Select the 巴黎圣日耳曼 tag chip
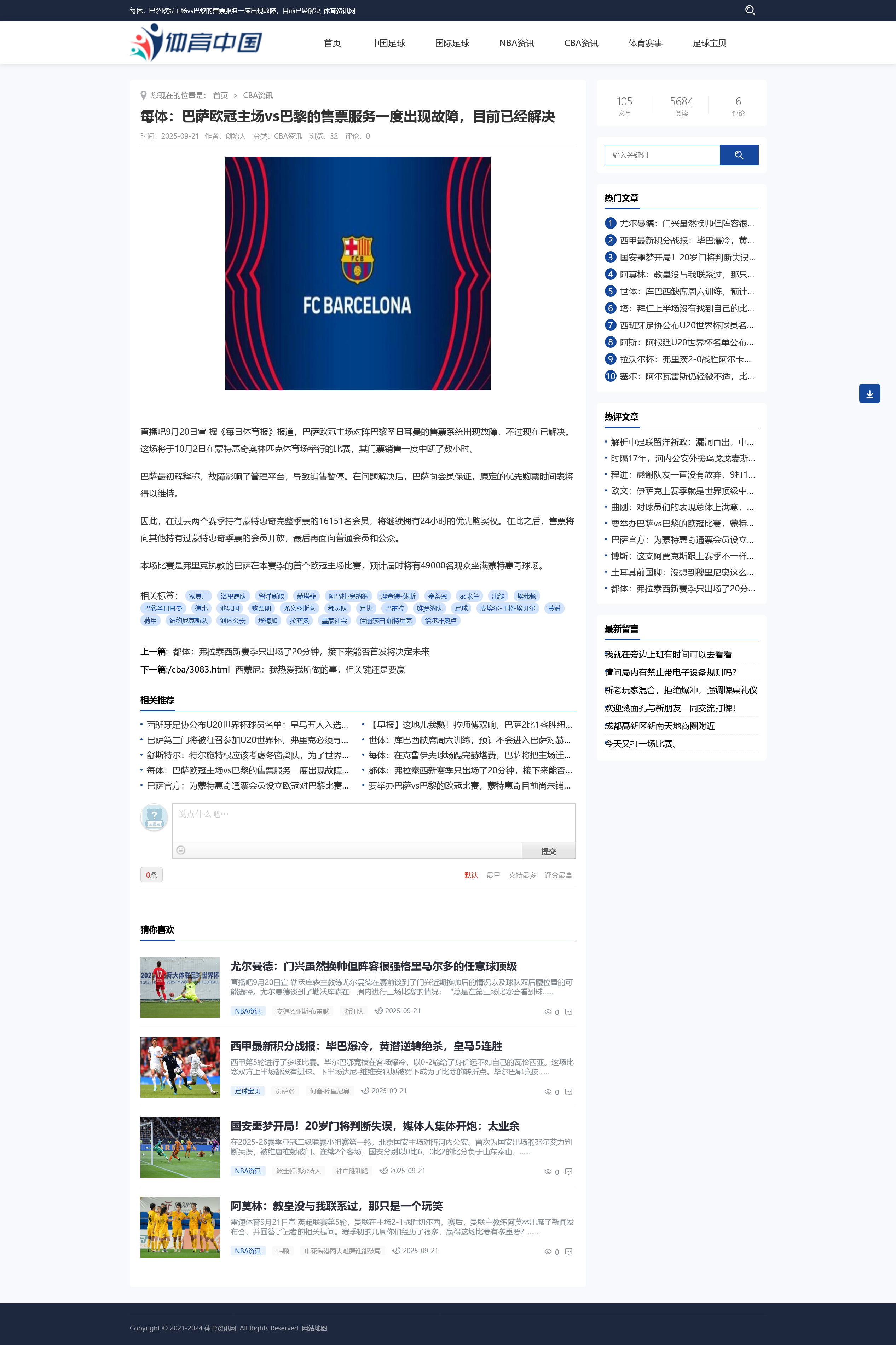This screenshot has width=896, height=1345. (x=163, y=608)
